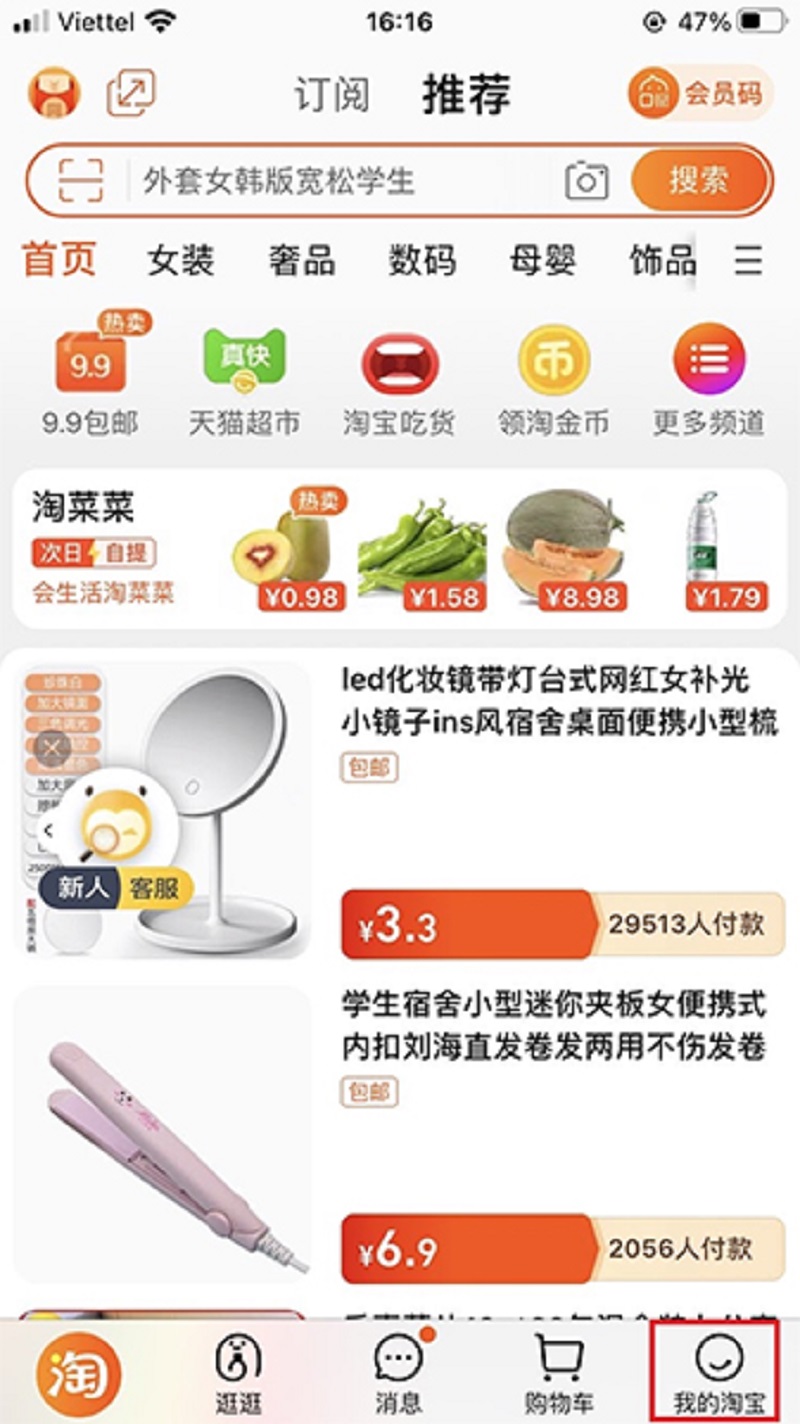Image resolution: width=800 pixels, height=1424 pixels.
Task: Expand the category list menu icon
Action: click(748, 262)
